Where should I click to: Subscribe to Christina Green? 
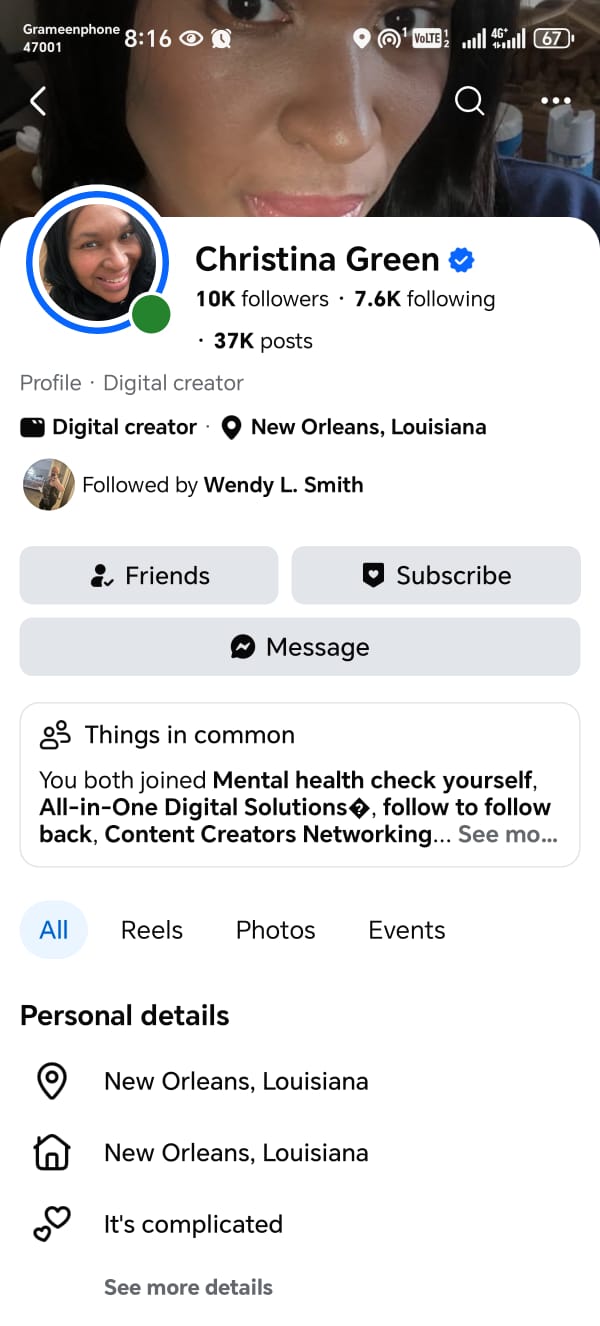436,575
